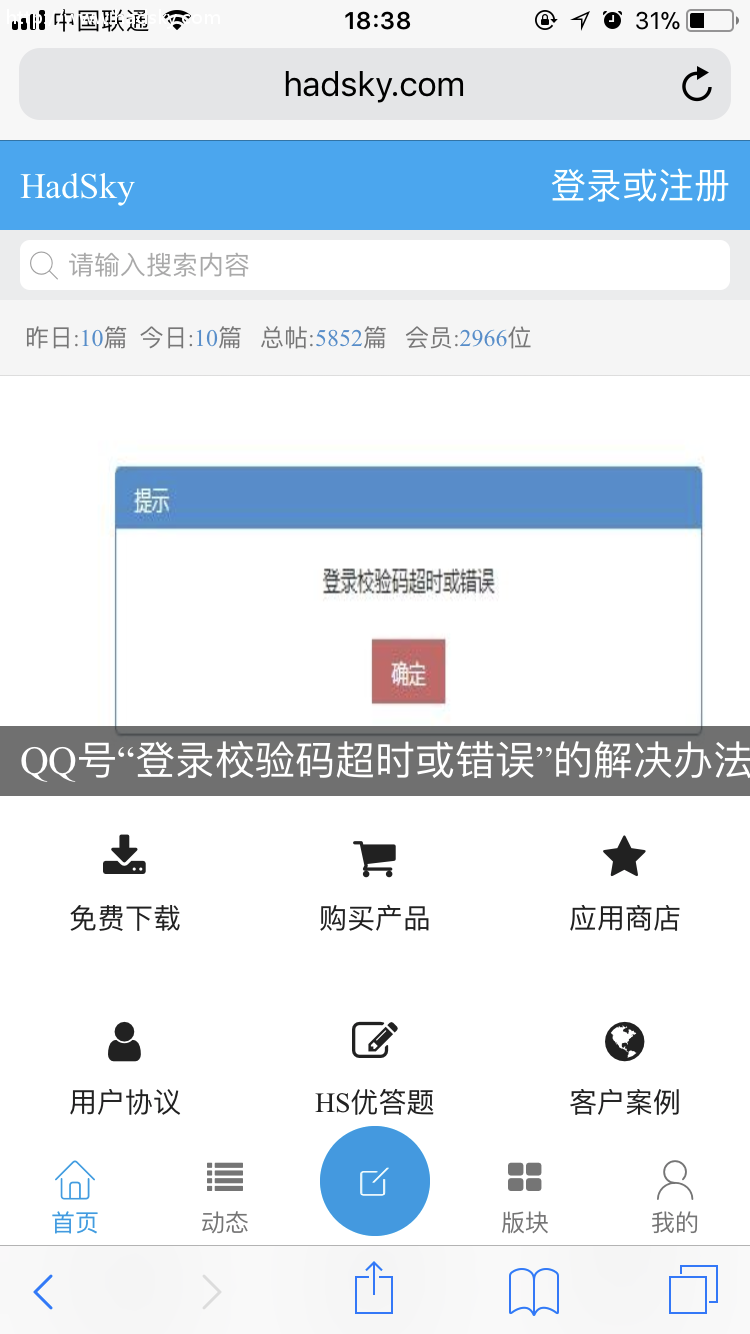The height and width of the screenshot is (1334, 750).
Task: Tap the HadSky site title
Action: pyautogui.click(x=78, y=187)
